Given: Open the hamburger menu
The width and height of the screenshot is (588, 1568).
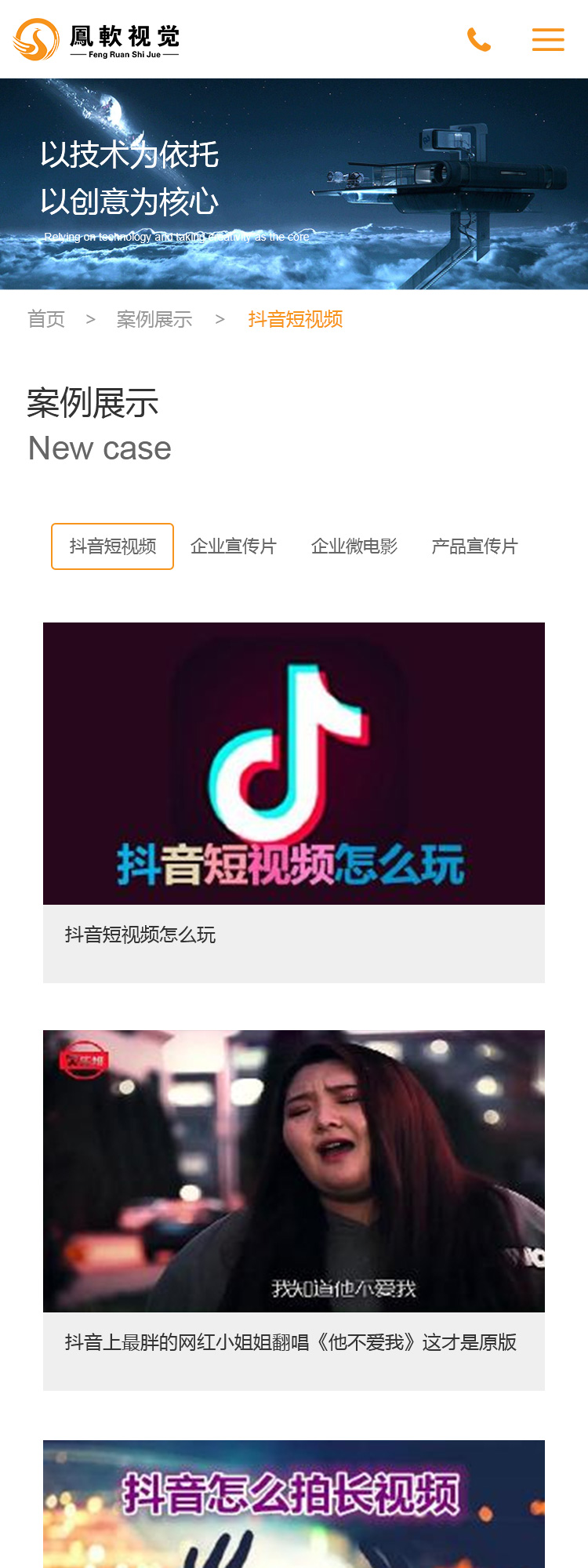Looking at the screenshot, I should click(548, 39).
